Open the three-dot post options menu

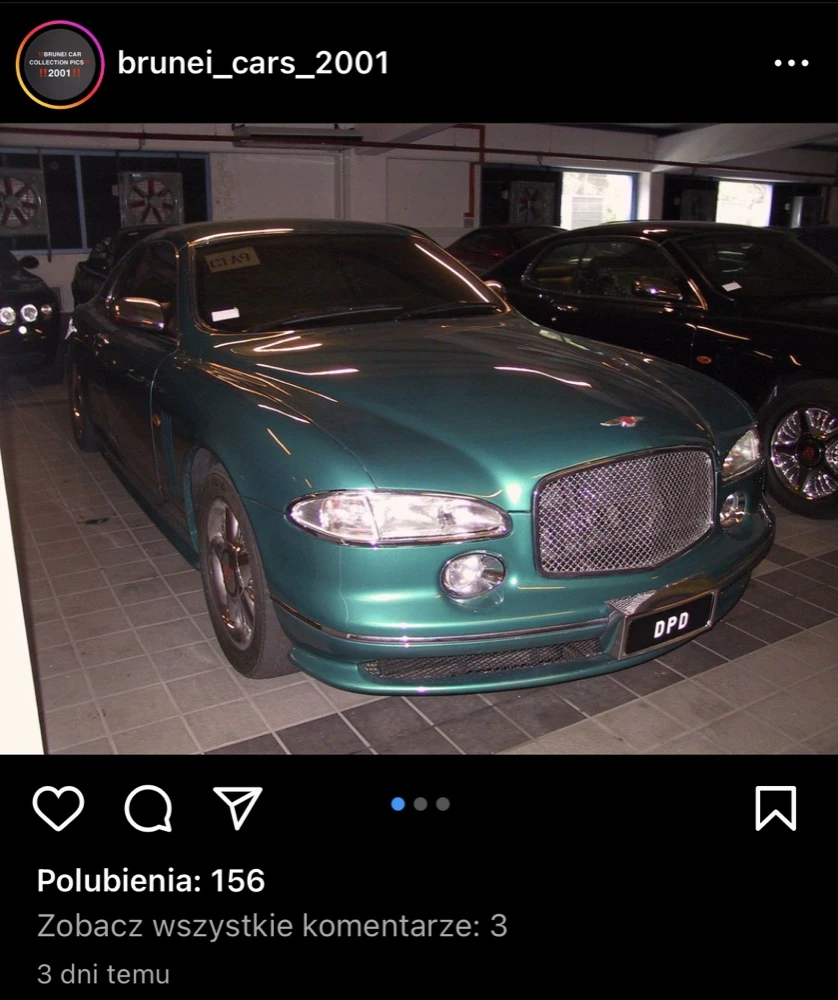click(x=791, y=63)
